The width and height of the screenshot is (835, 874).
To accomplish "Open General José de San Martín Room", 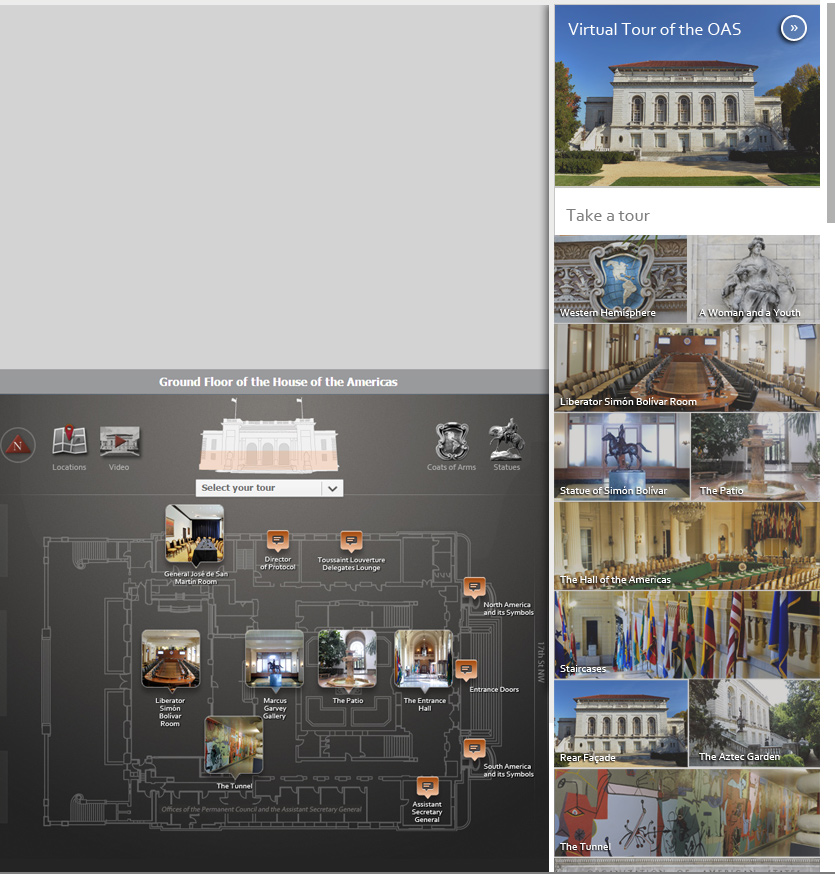I will tap(194, 535).
